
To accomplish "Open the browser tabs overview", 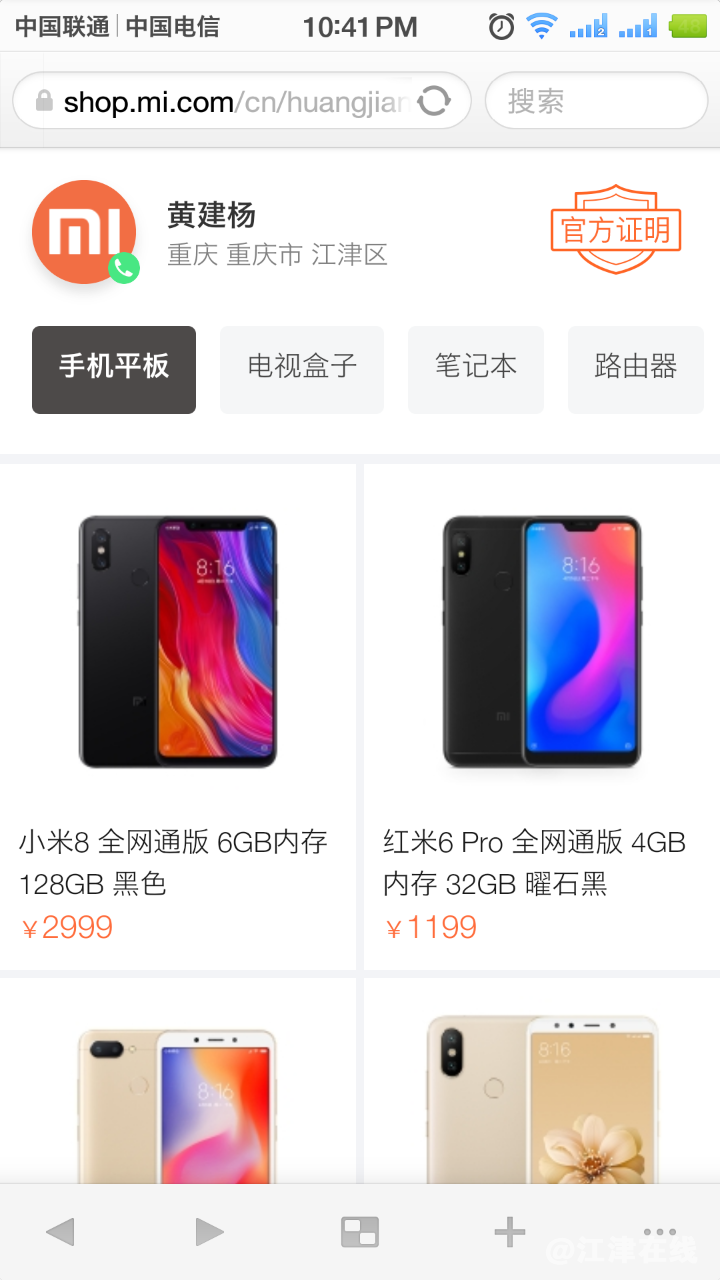I will click(x=360, y=1231).
